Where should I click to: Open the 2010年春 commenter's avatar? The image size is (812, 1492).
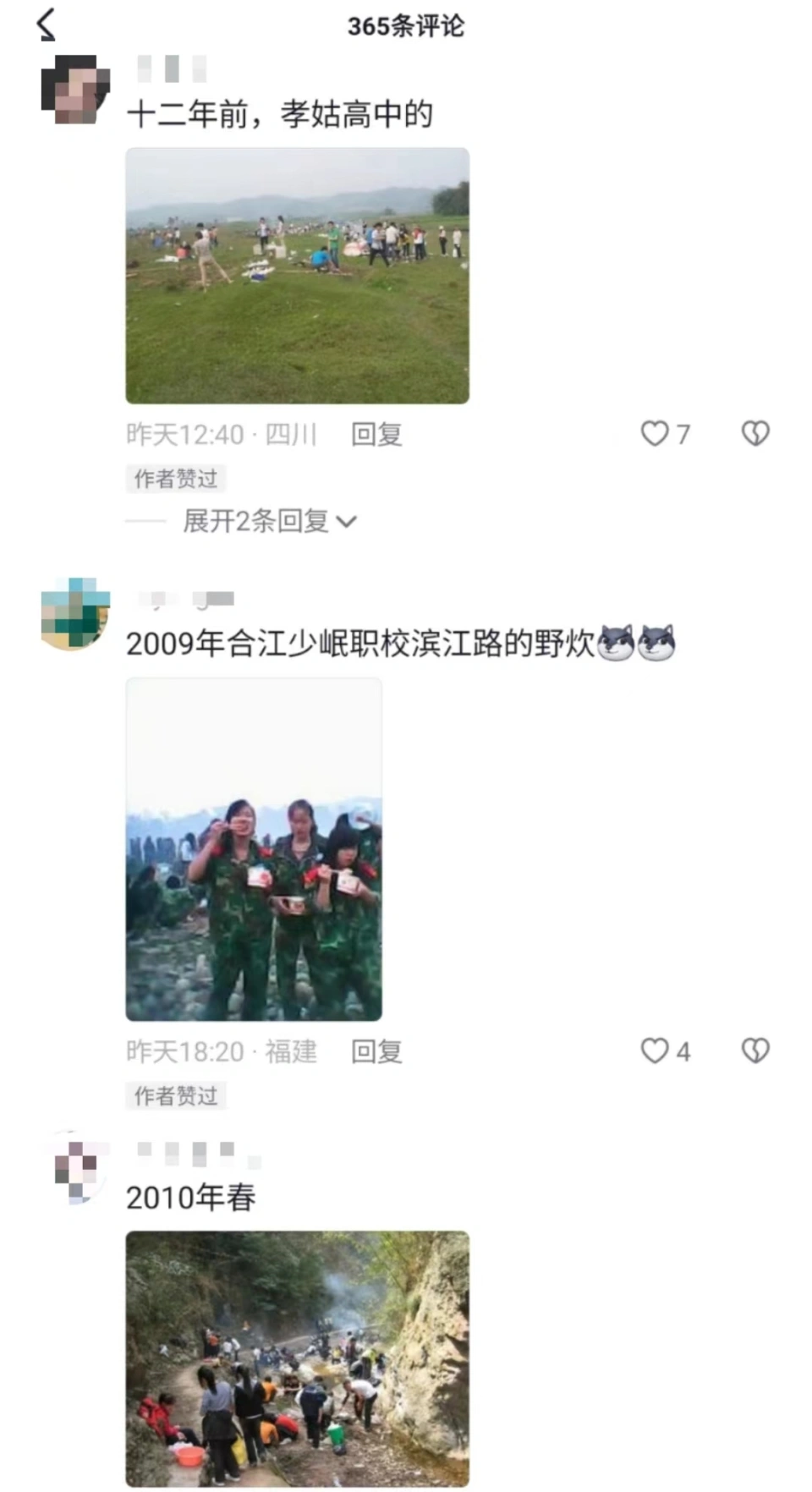coord(79,1170)
